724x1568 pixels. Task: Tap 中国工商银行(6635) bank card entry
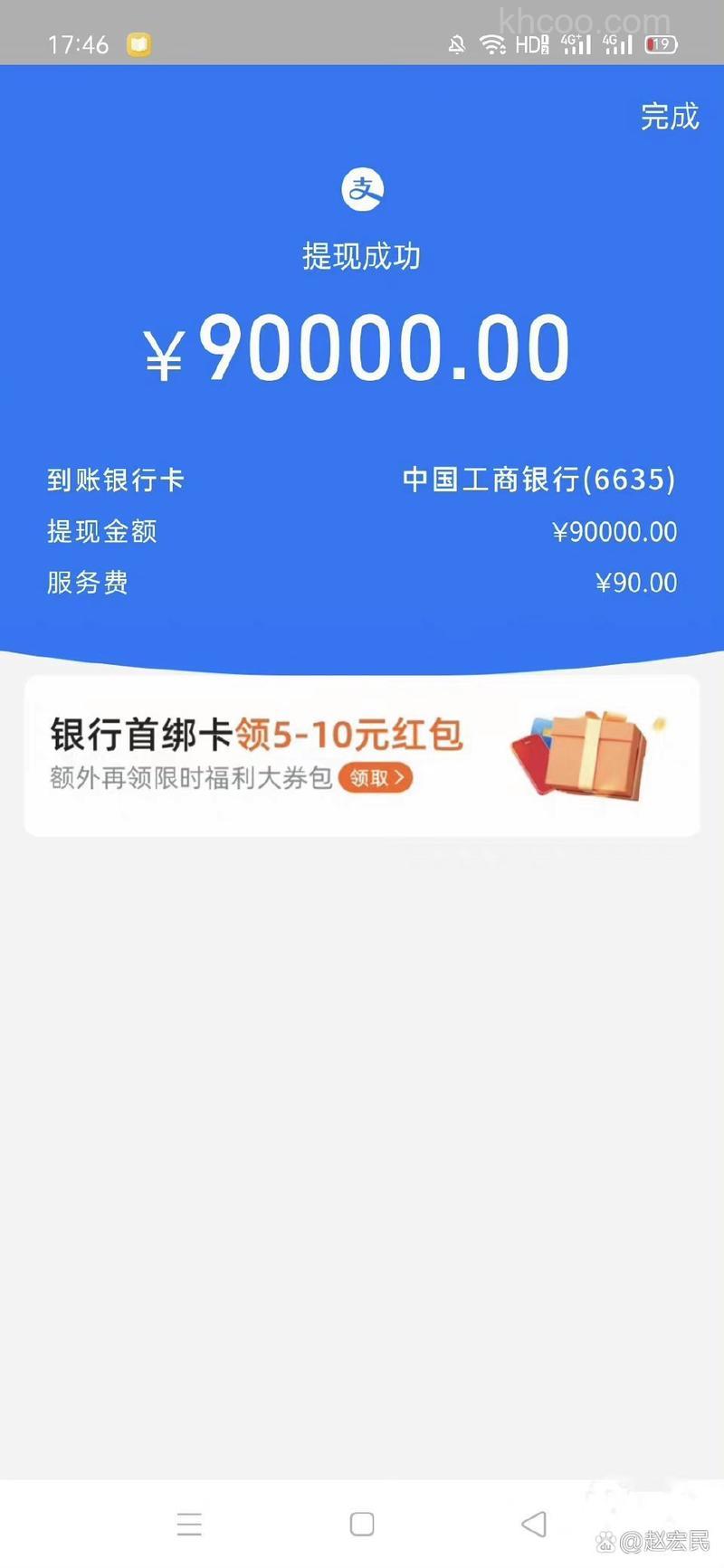click(x=539, y=480)
